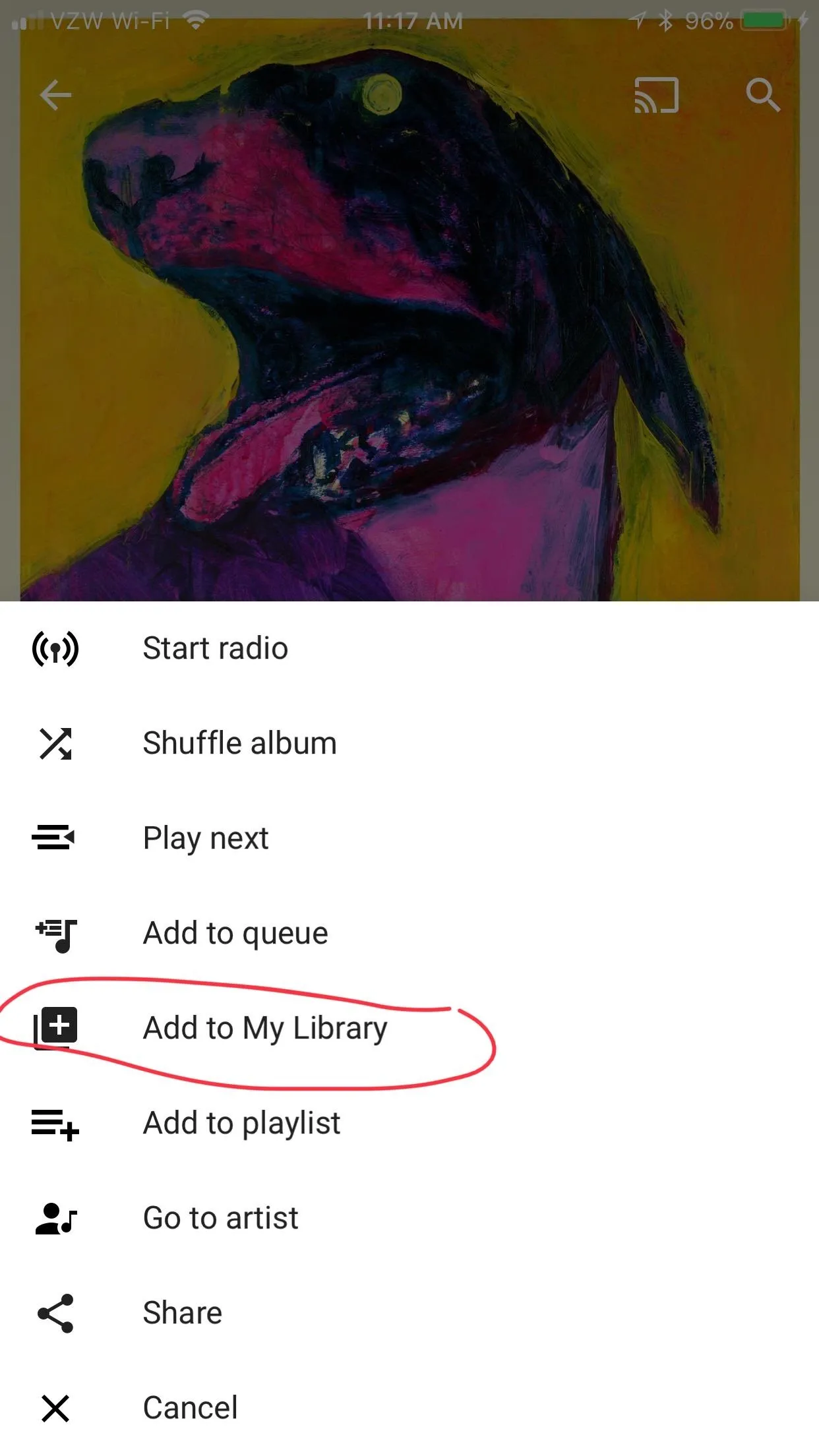Viewport: 819px width, 1456px height.
Task: Start radio from this album
Action: tap(409, 648)
